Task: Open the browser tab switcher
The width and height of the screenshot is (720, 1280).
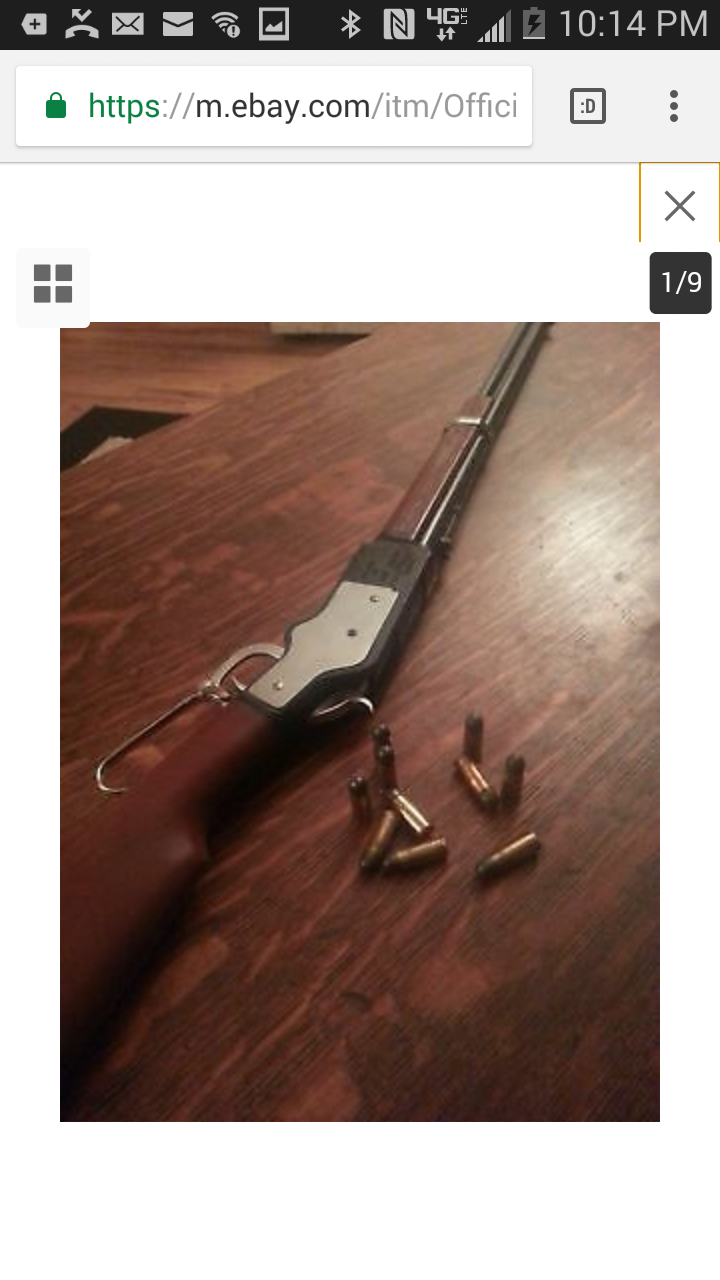Action: pos(588,106)
